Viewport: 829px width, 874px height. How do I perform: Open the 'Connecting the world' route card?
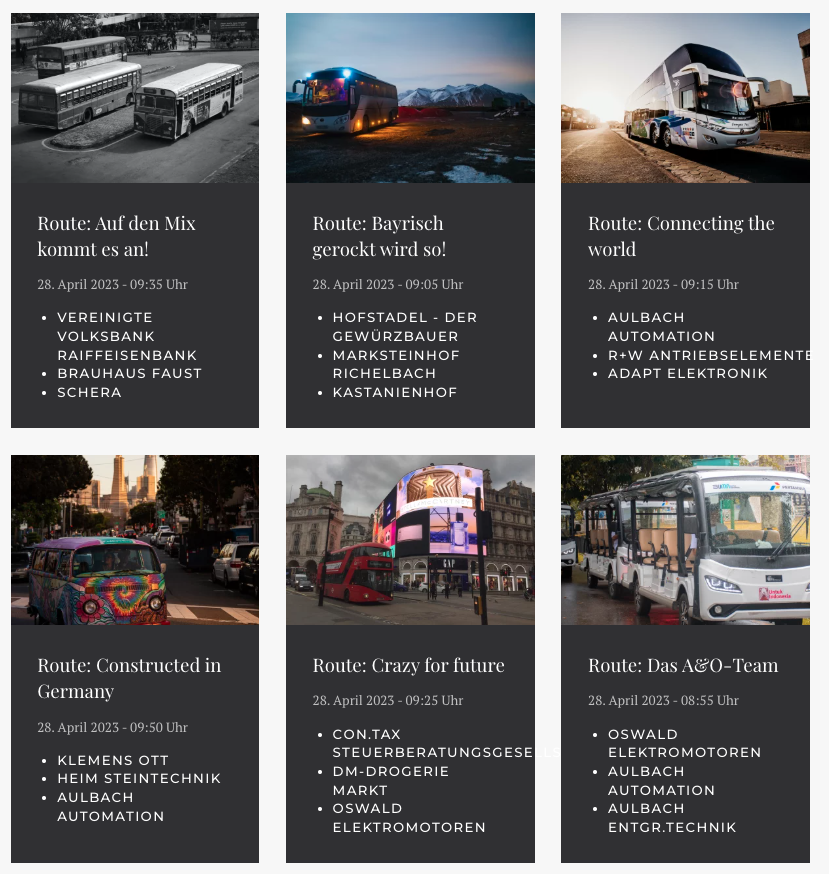[x=681, y=236]
